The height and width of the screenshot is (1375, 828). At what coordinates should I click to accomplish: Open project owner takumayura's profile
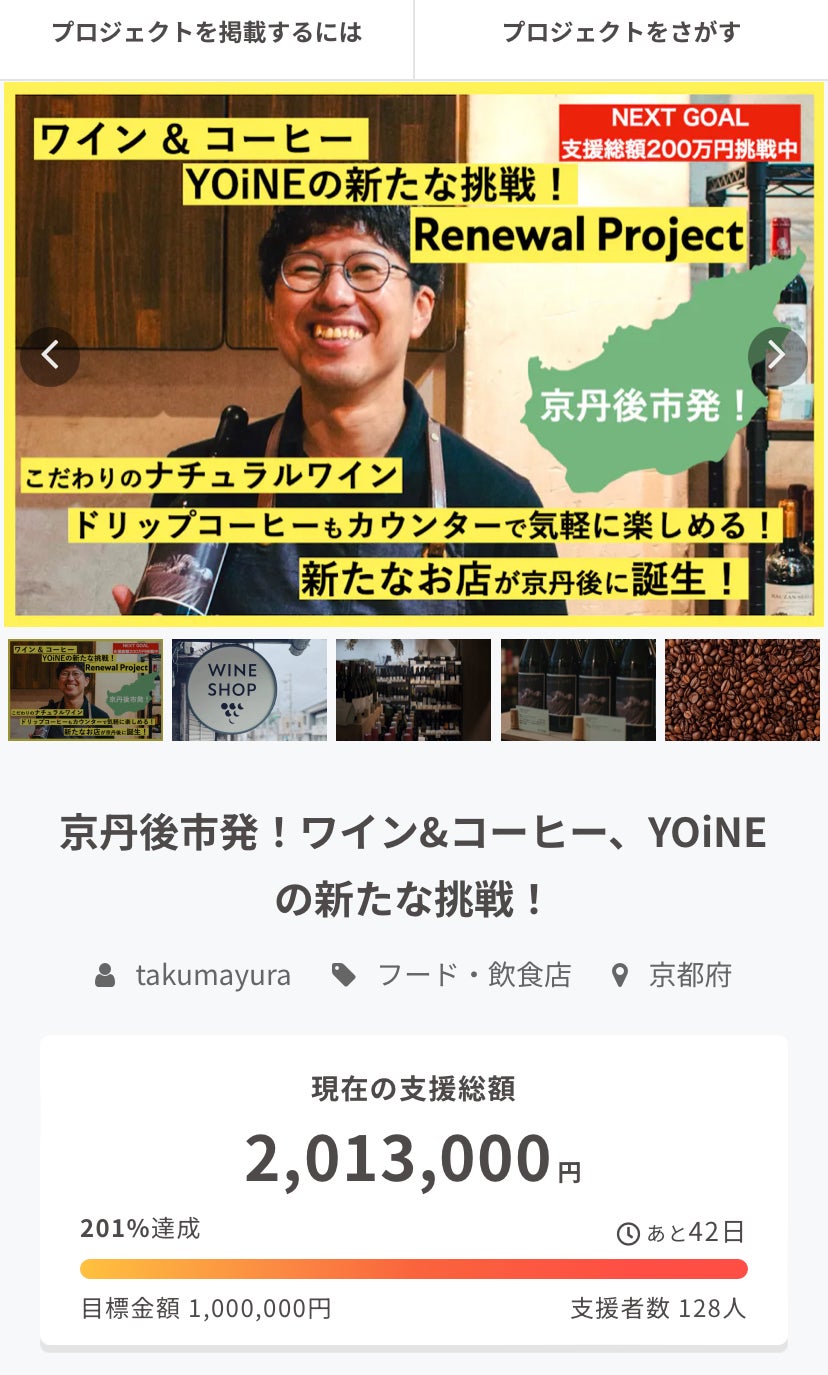pyautogui.click(x=213, y=975)
